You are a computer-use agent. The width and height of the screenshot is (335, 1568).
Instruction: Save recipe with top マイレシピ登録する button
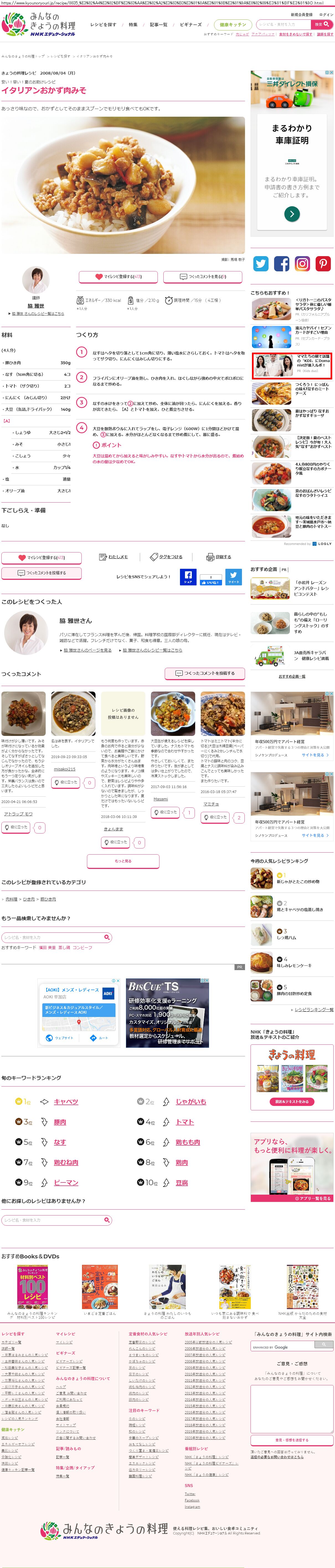click(118, 276)
